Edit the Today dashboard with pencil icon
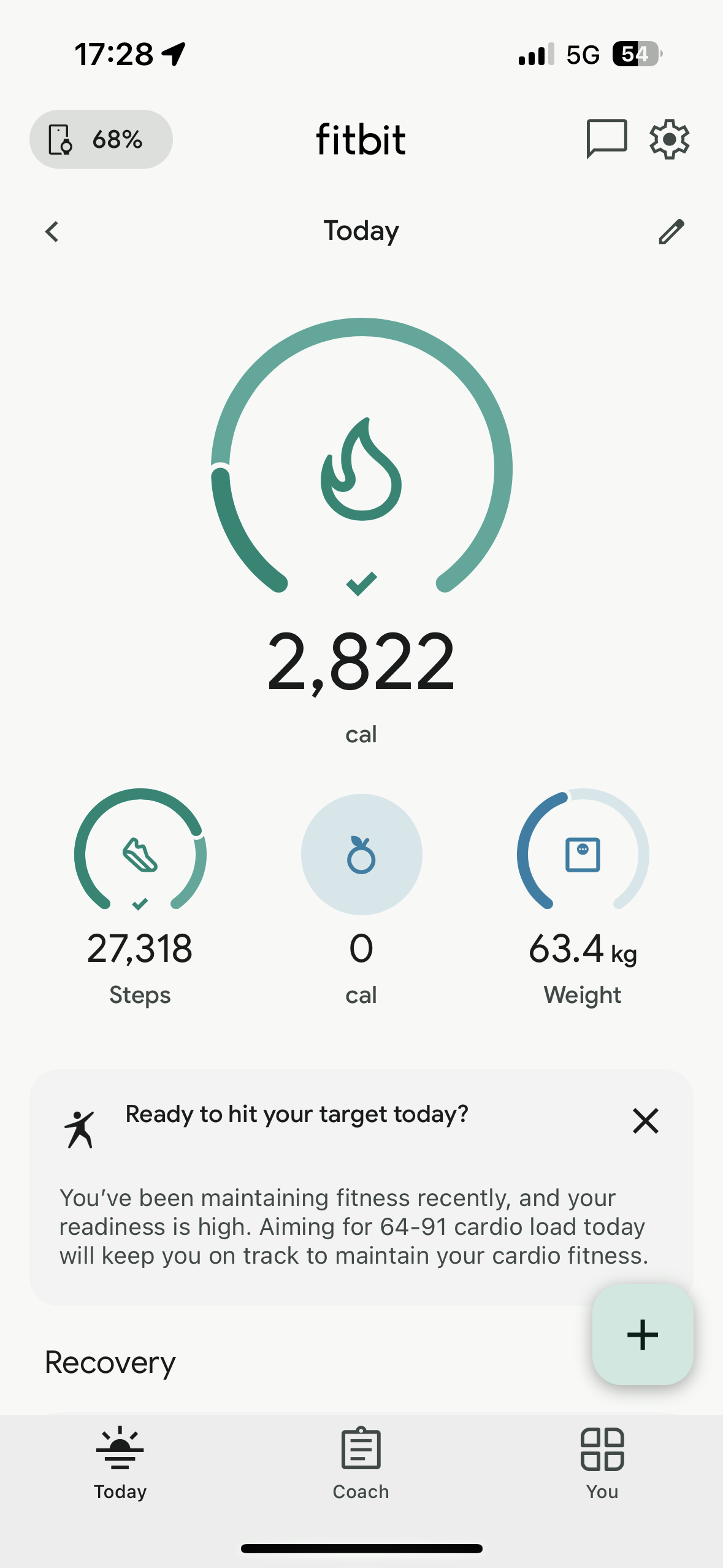The image size is (723, 1568). (671, 232)
